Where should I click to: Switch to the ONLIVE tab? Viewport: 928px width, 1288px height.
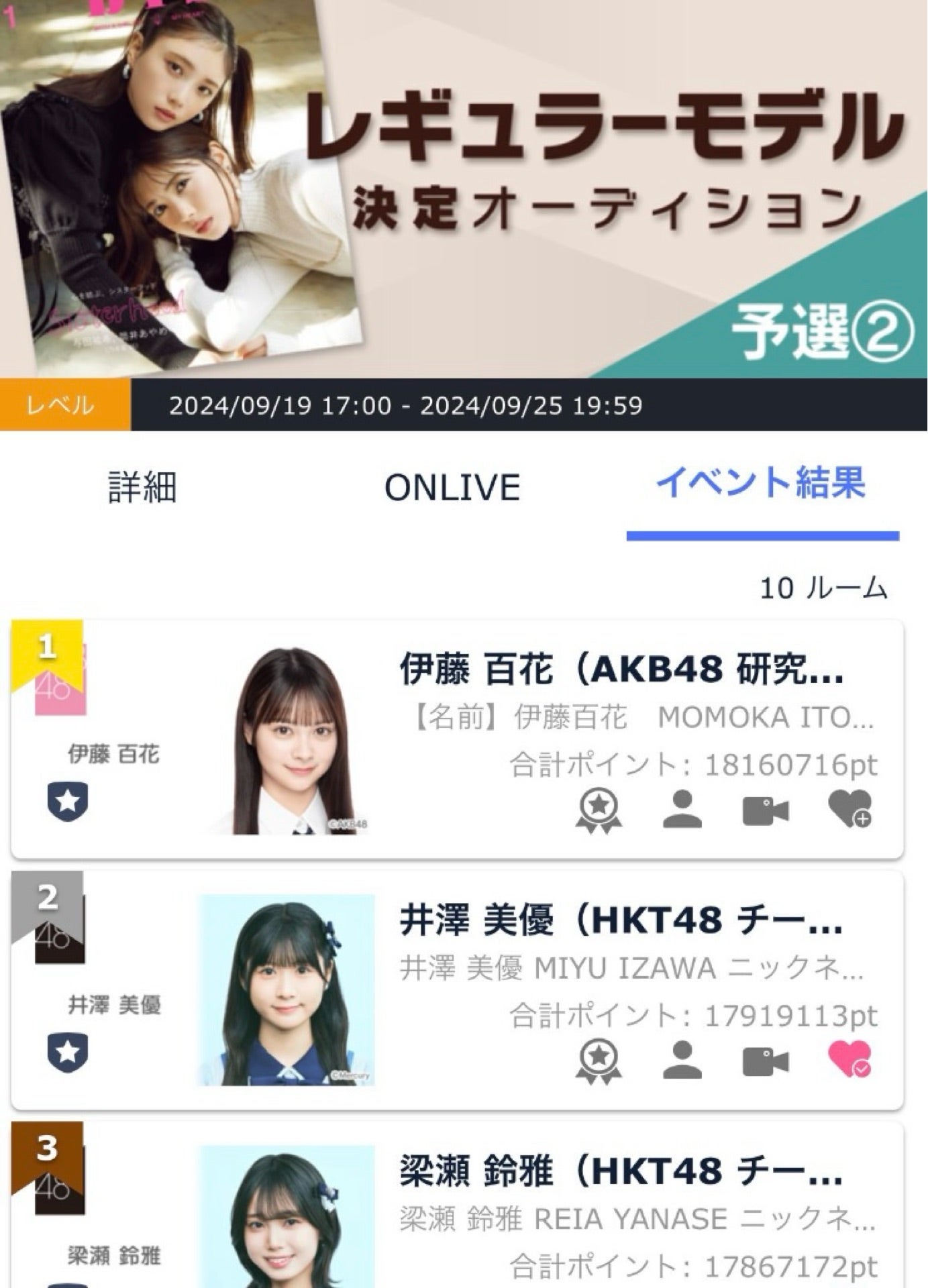(x=452, y=487)
